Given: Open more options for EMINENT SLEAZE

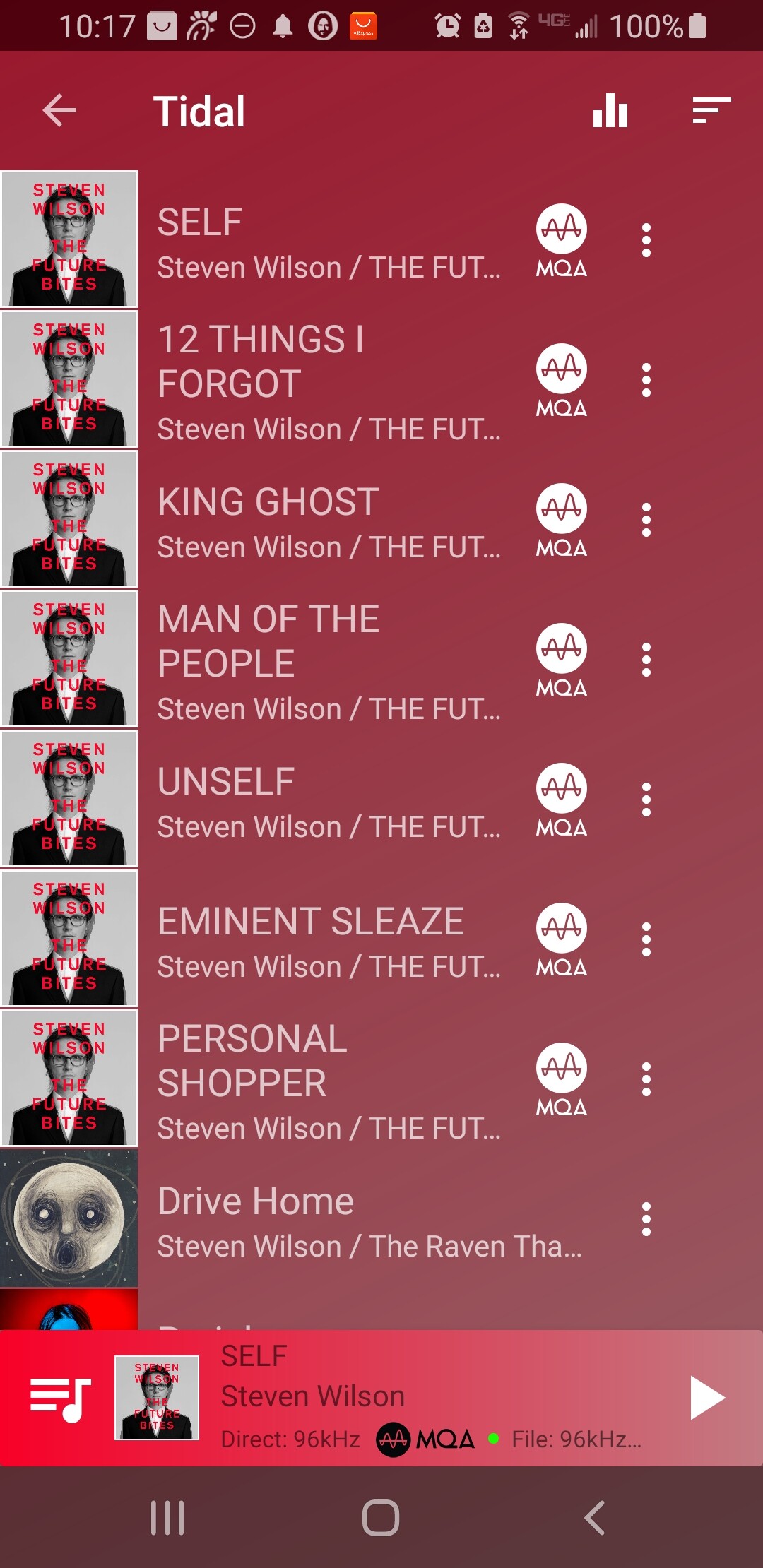Looking at the screenshot, I should (646, 939).
